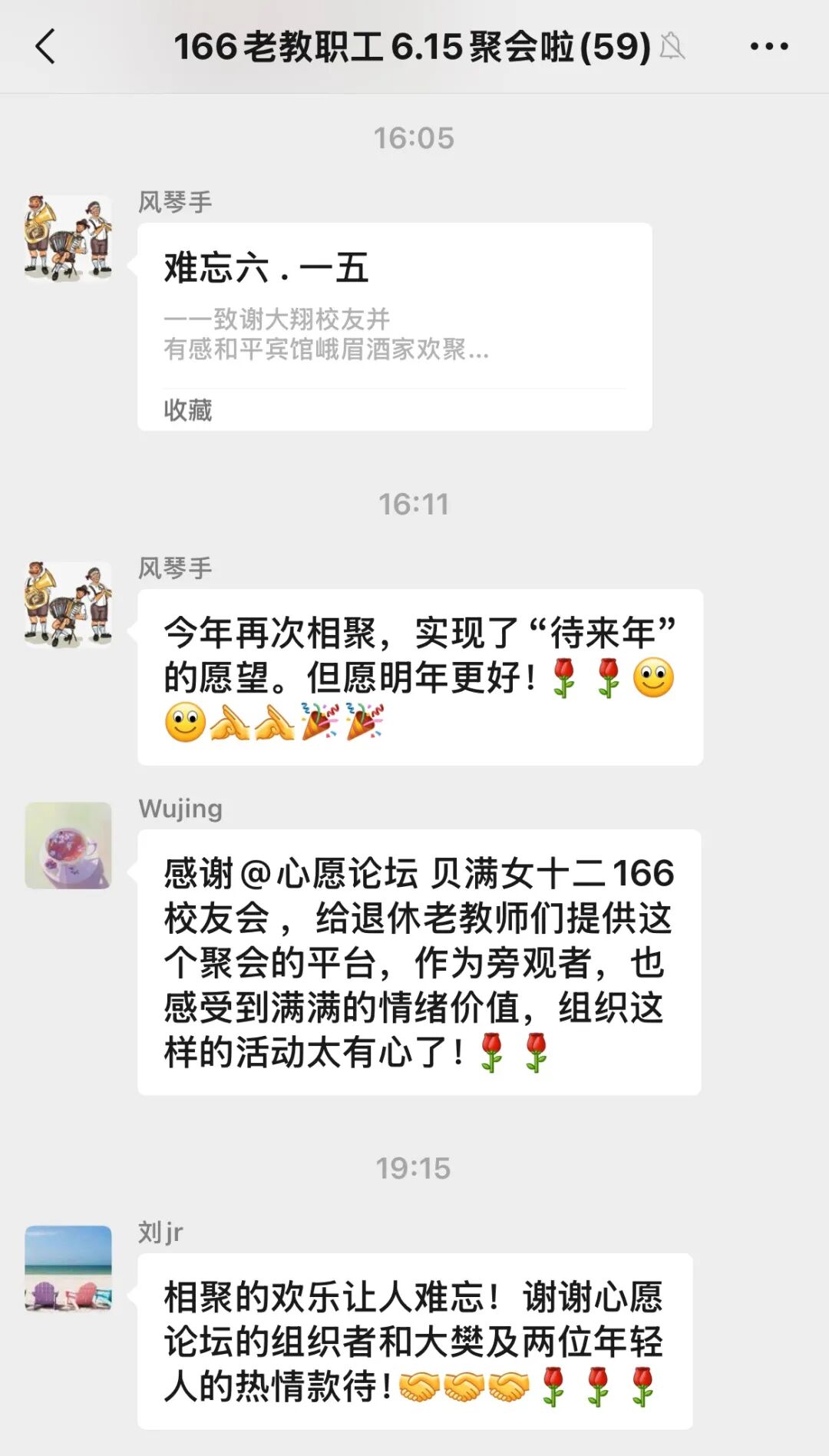Open the shared note 难忘六.一五
This screenshot has width=829, height=1456.
click(394, 326)
